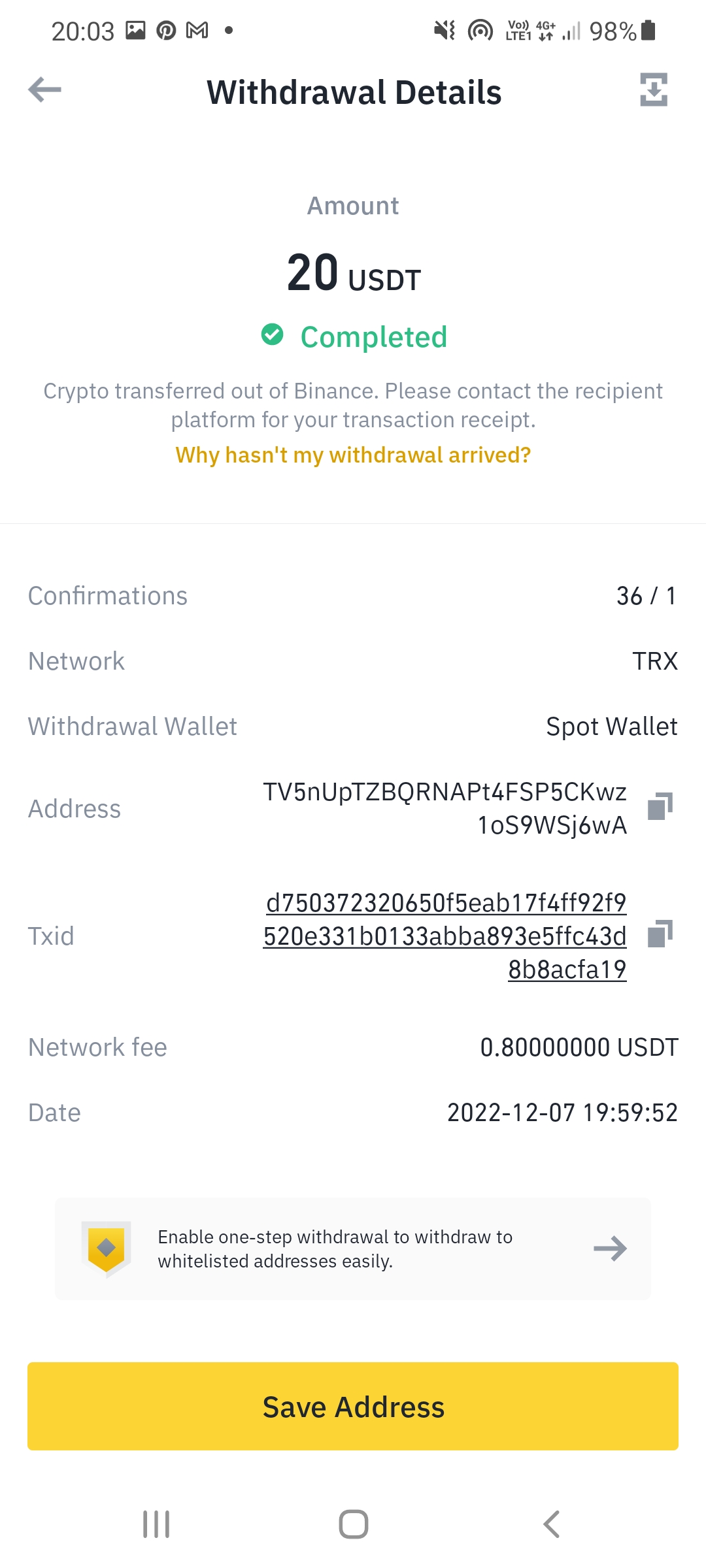This screenshot has height=1568, width=706.
Task: Go back using the top-left arrow
Action: tap(44, 90)
